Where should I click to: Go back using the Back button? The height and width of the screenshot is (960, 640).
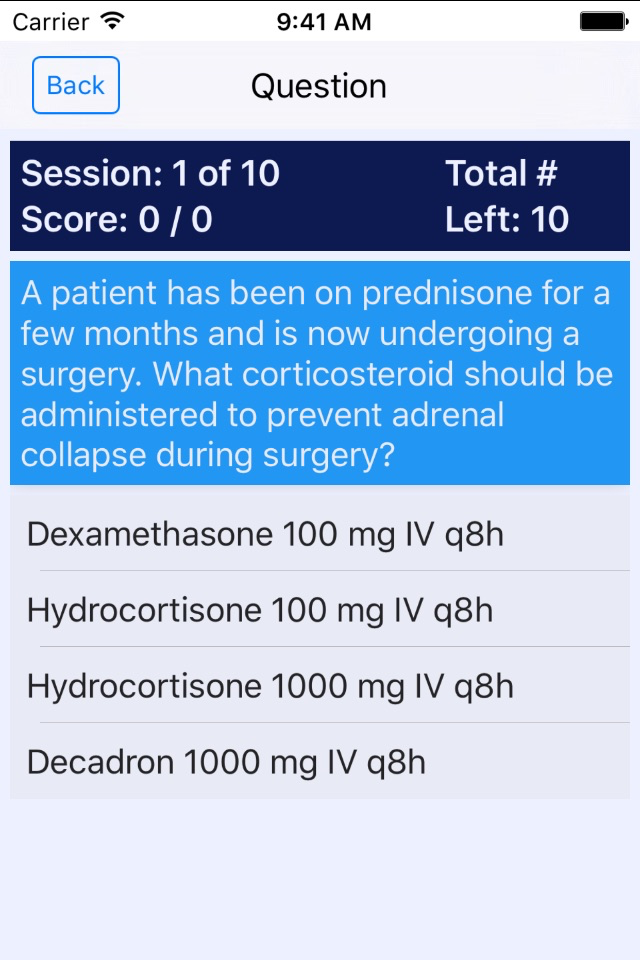76,85
